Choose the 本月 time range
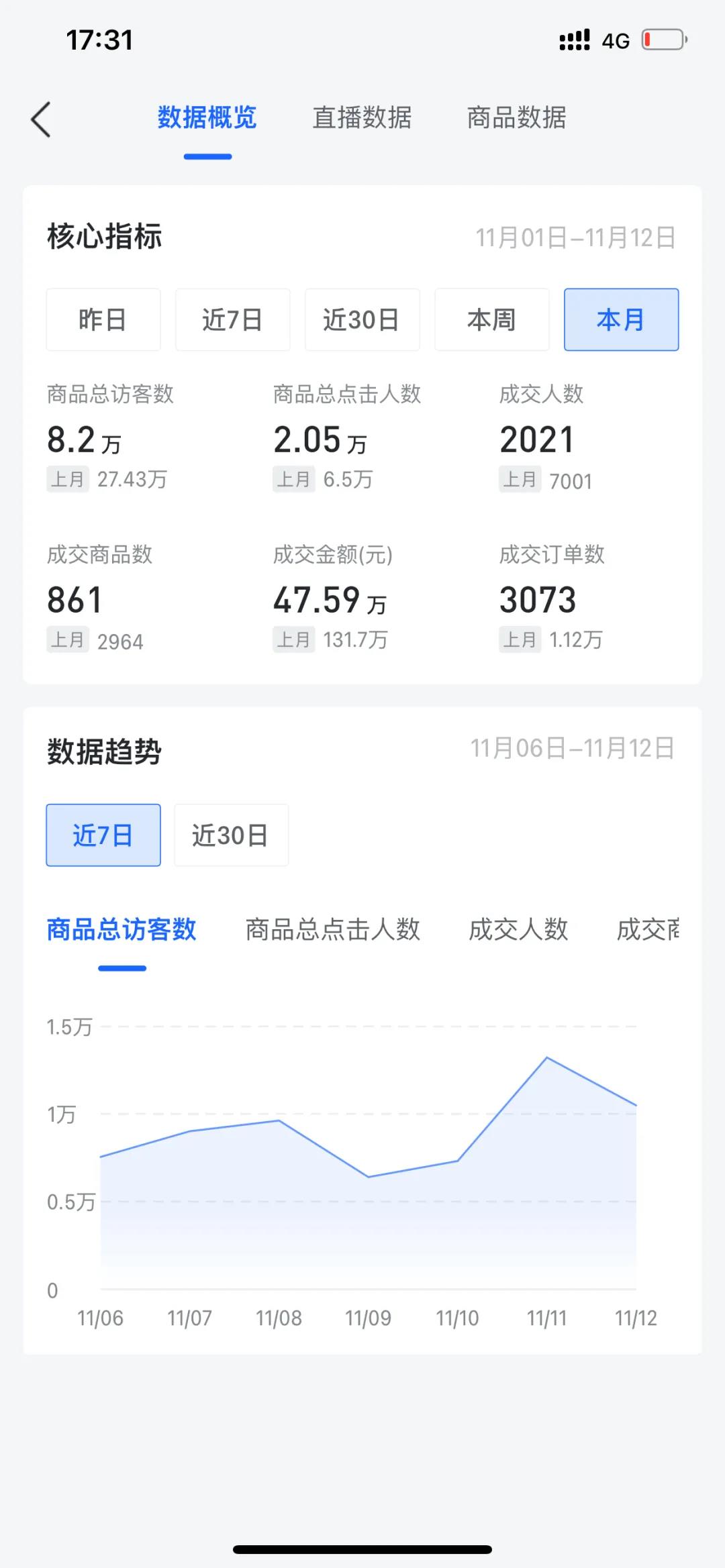The image size is (725, 1568). click(621, 319)
